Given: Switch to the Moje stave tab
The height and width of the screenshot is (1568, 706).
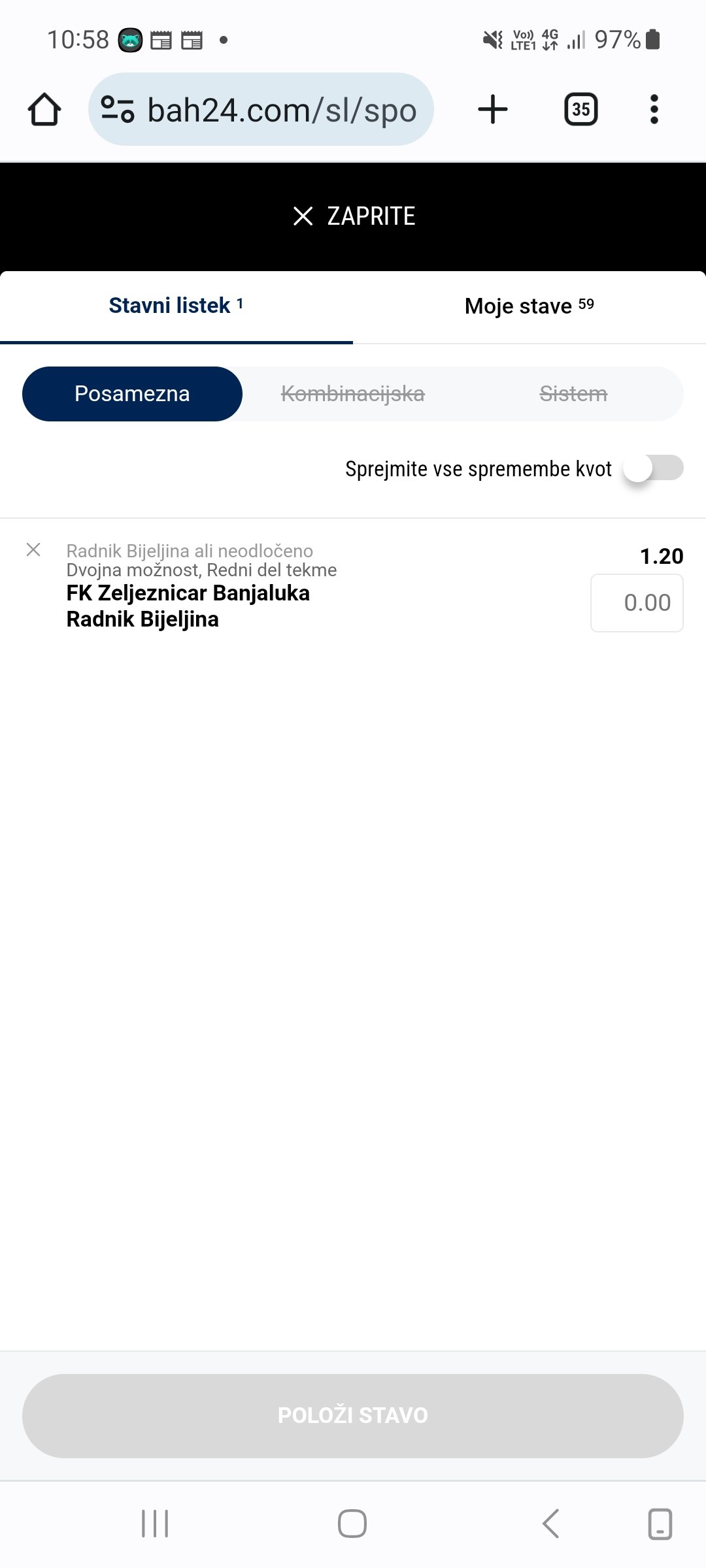Looking at the screenshot, I should (x=529, y=306).
